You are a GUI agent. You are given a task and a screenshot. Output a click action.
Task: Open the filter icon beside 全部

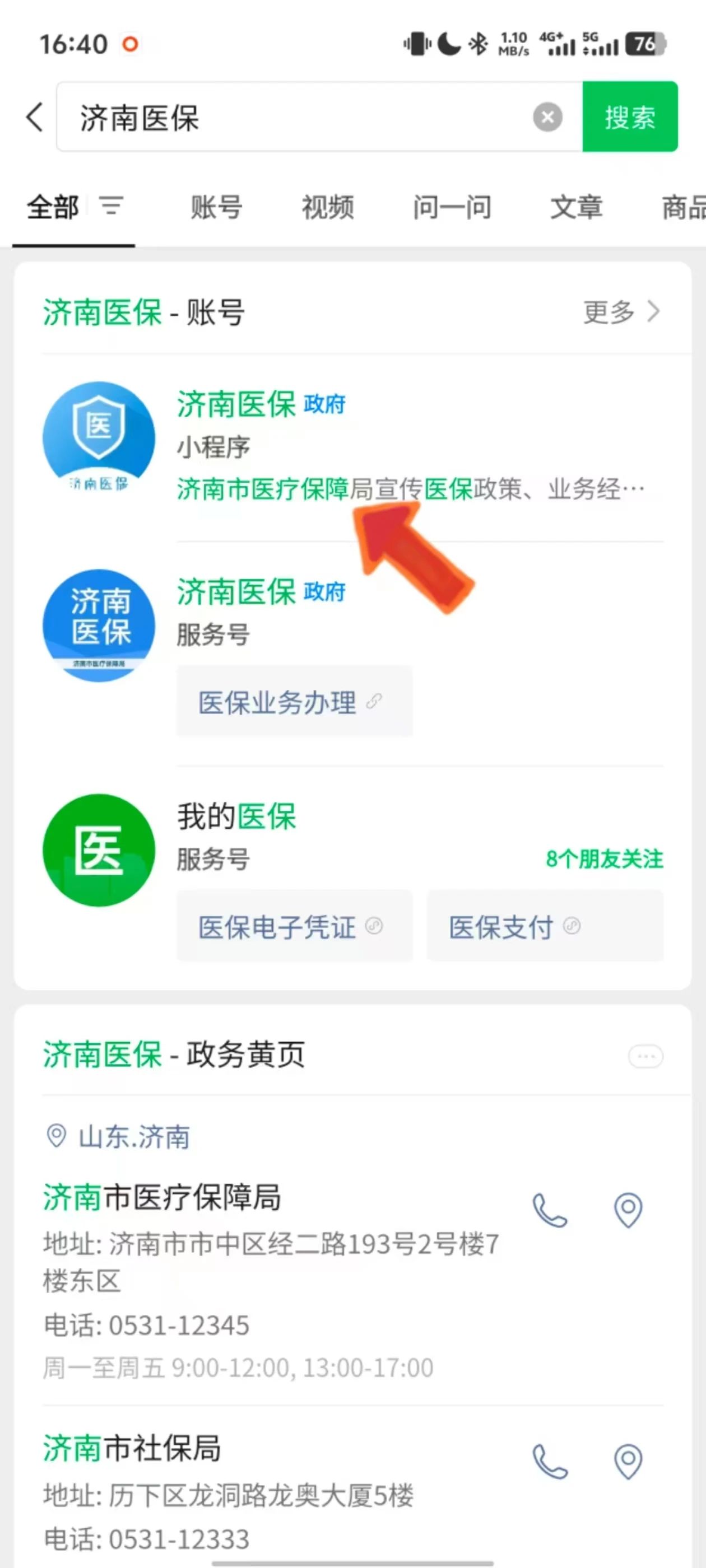(112, 206)
